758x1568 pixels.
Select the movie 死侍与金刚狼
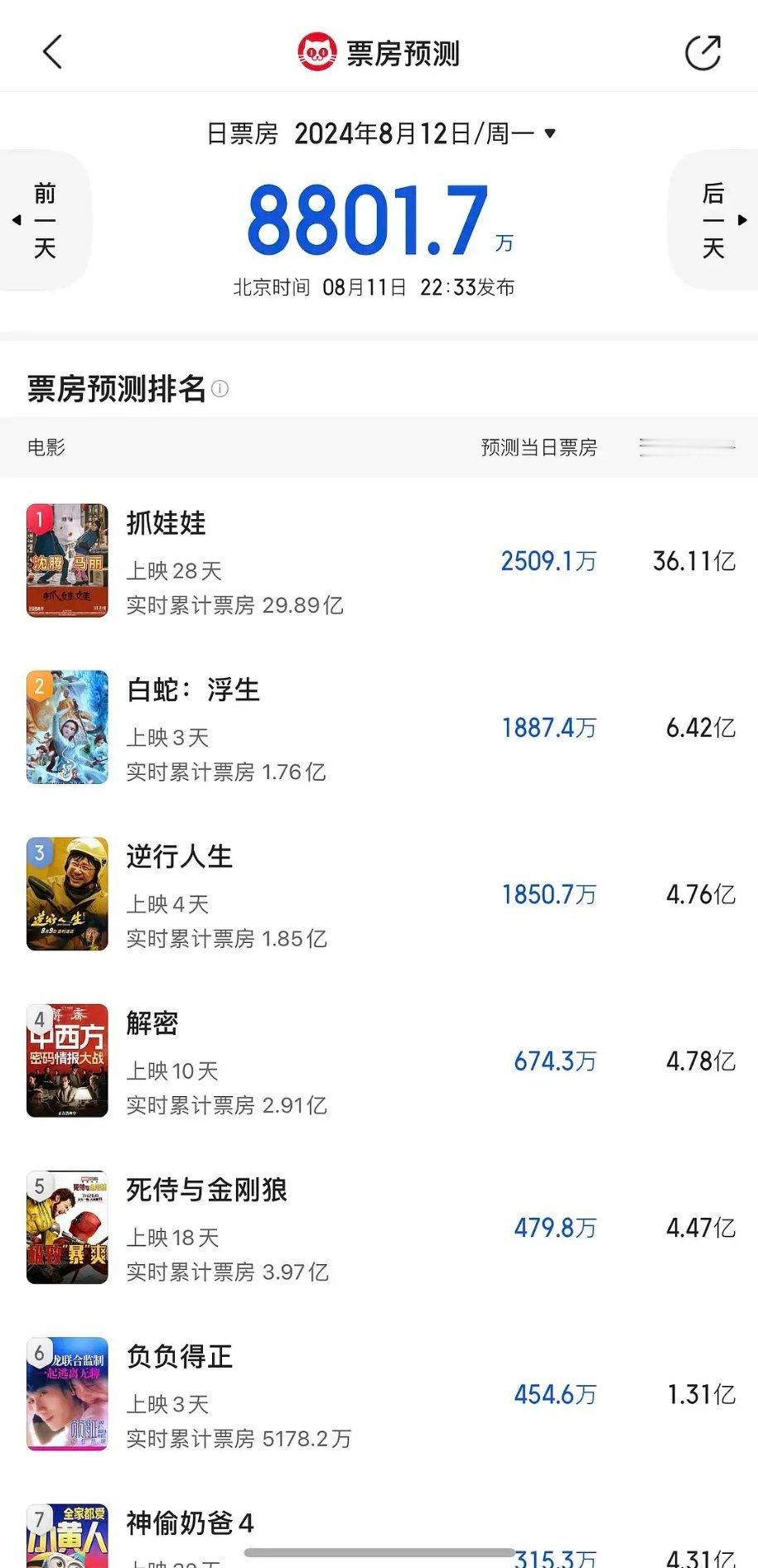(207, 1191)
